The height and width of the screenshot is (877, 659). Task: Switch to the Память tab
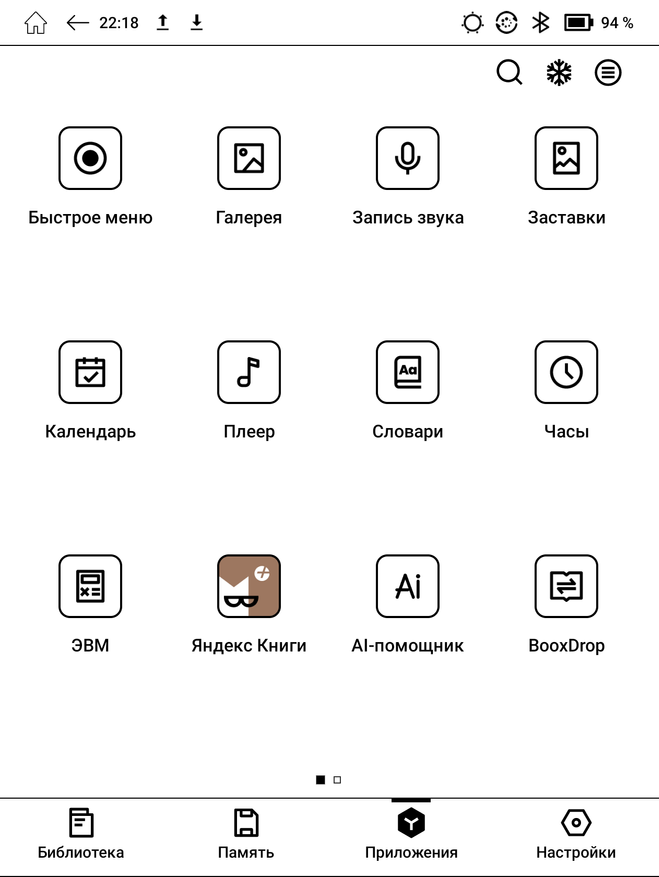246,834
